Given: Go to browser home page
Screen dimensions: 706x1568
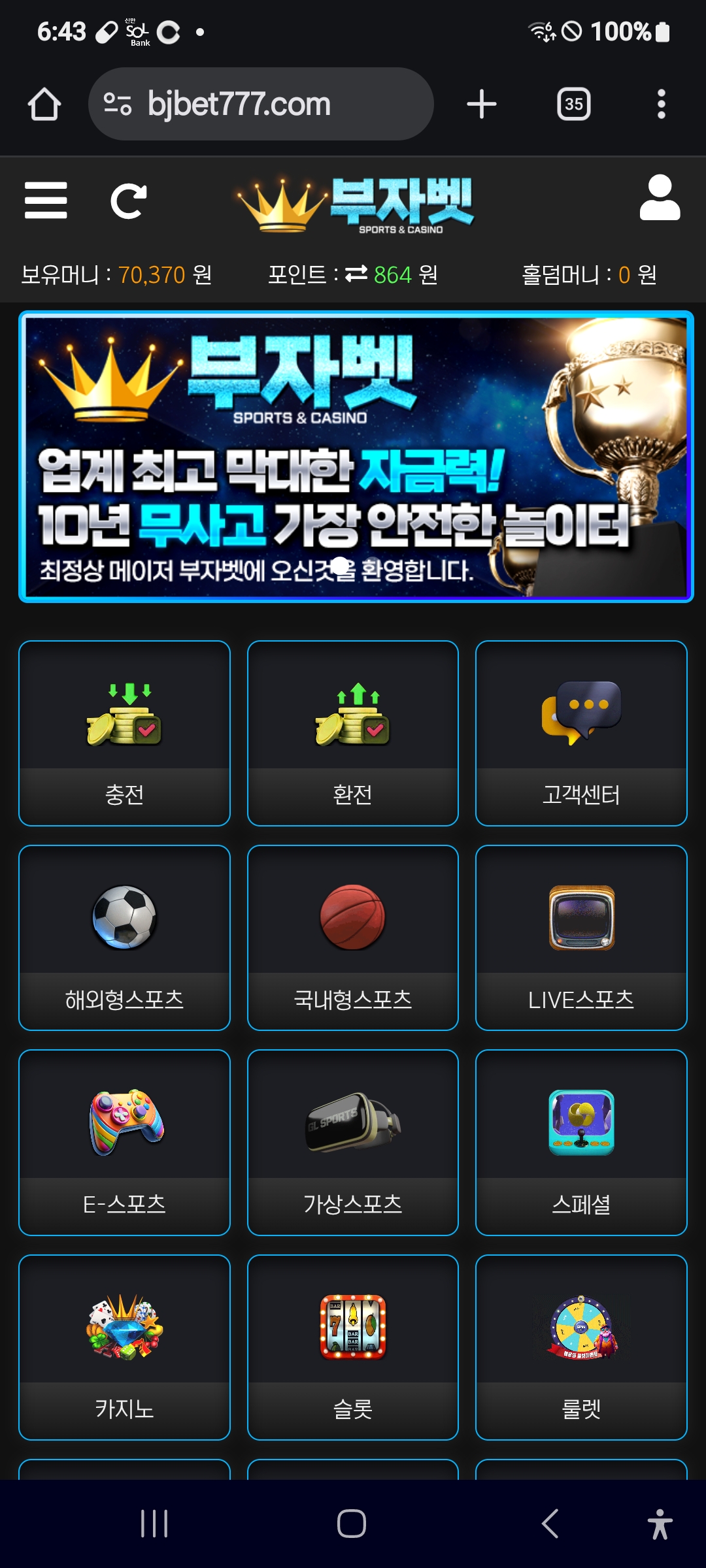Looking at the screenshot, I should tap(44, 105).
